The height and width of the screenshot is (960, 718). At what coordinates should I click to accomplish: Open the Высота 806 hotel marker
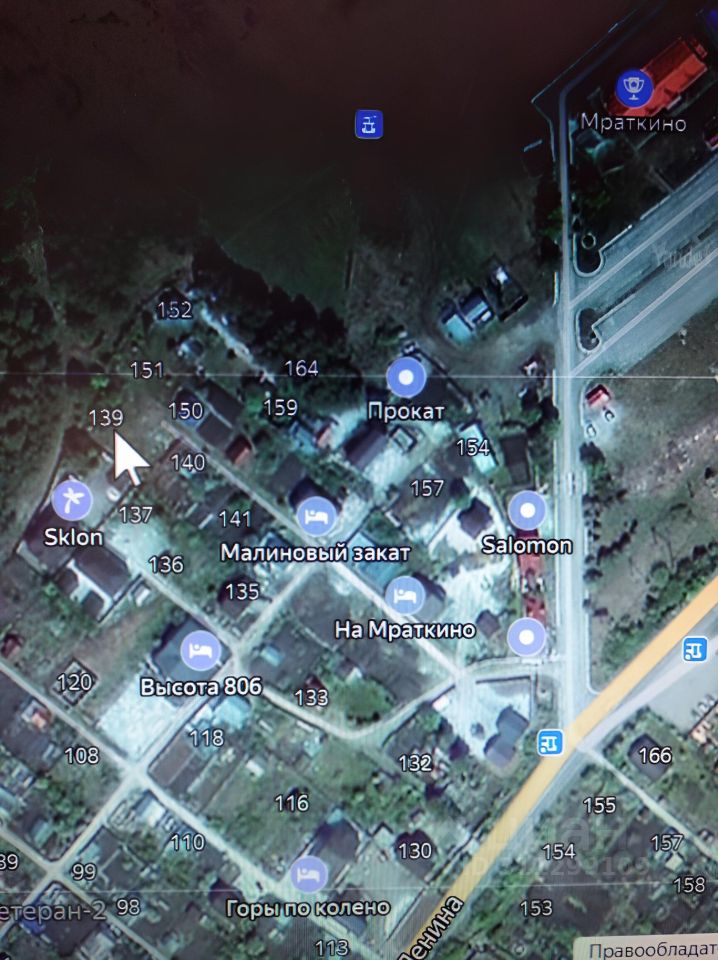tap(199, 651)
